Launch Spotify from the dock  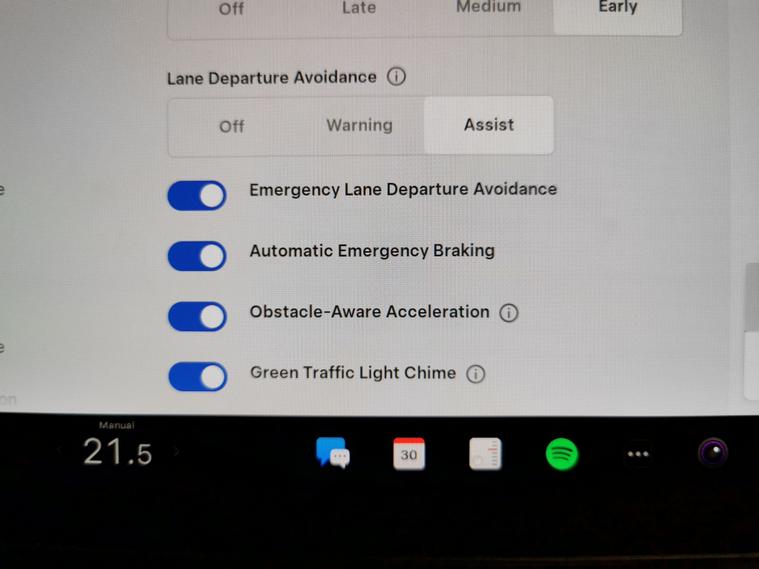click(562, 454)
